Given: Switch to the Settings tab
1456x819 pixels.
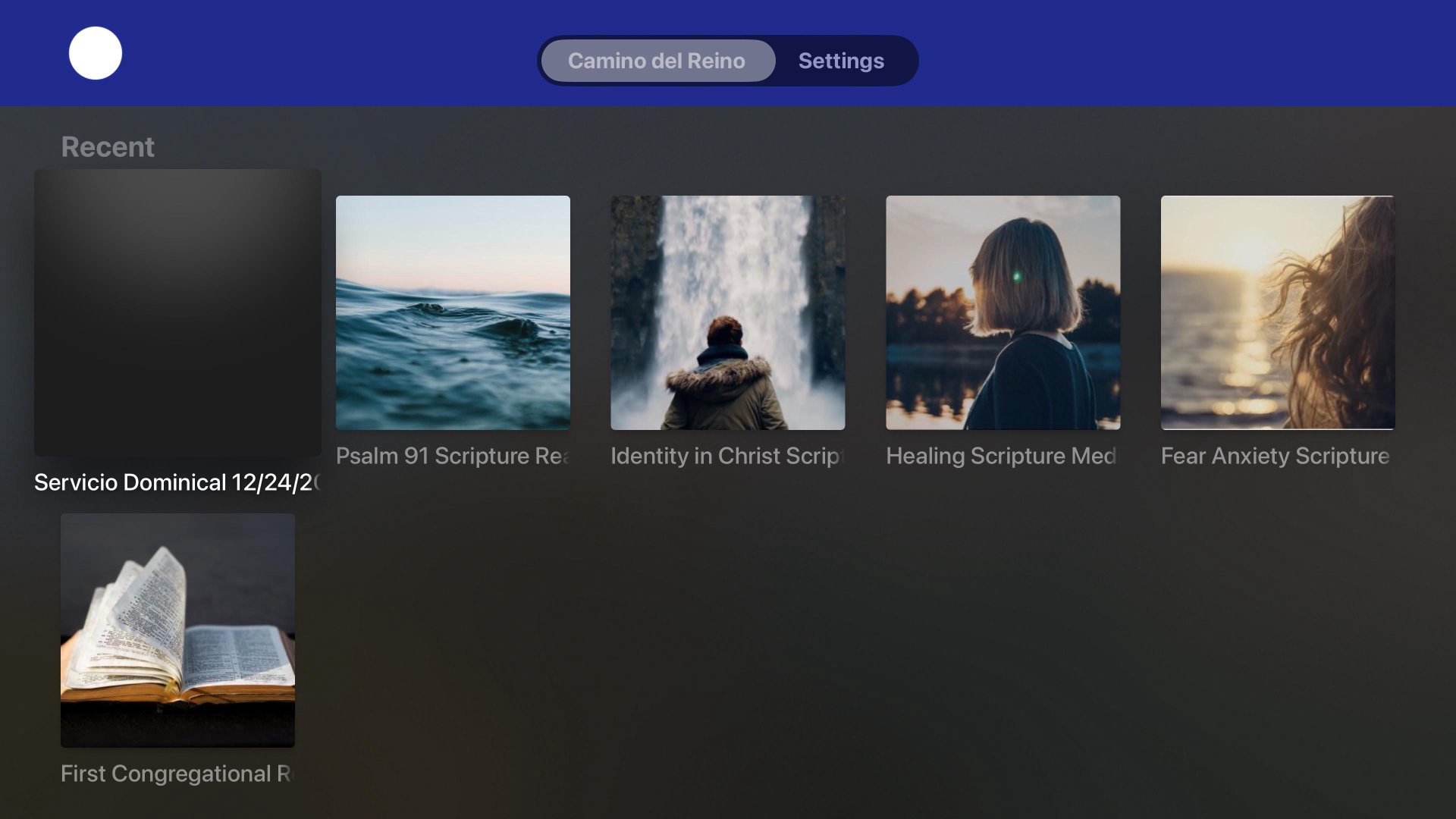Looking at the screenshot, I should coord(840,61).
